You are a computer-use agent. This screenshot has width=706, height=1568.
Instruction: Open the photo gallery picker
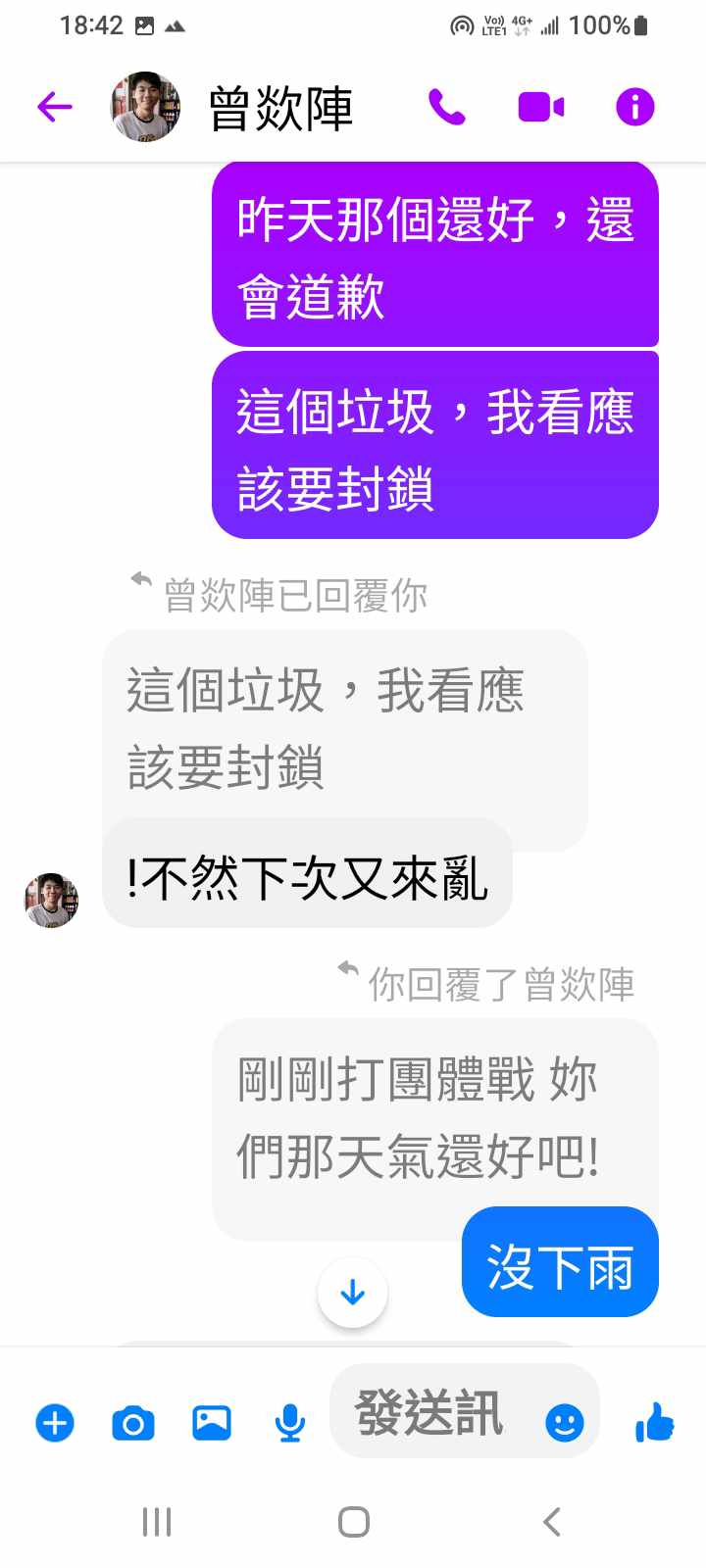click(x=212, y=1422)
